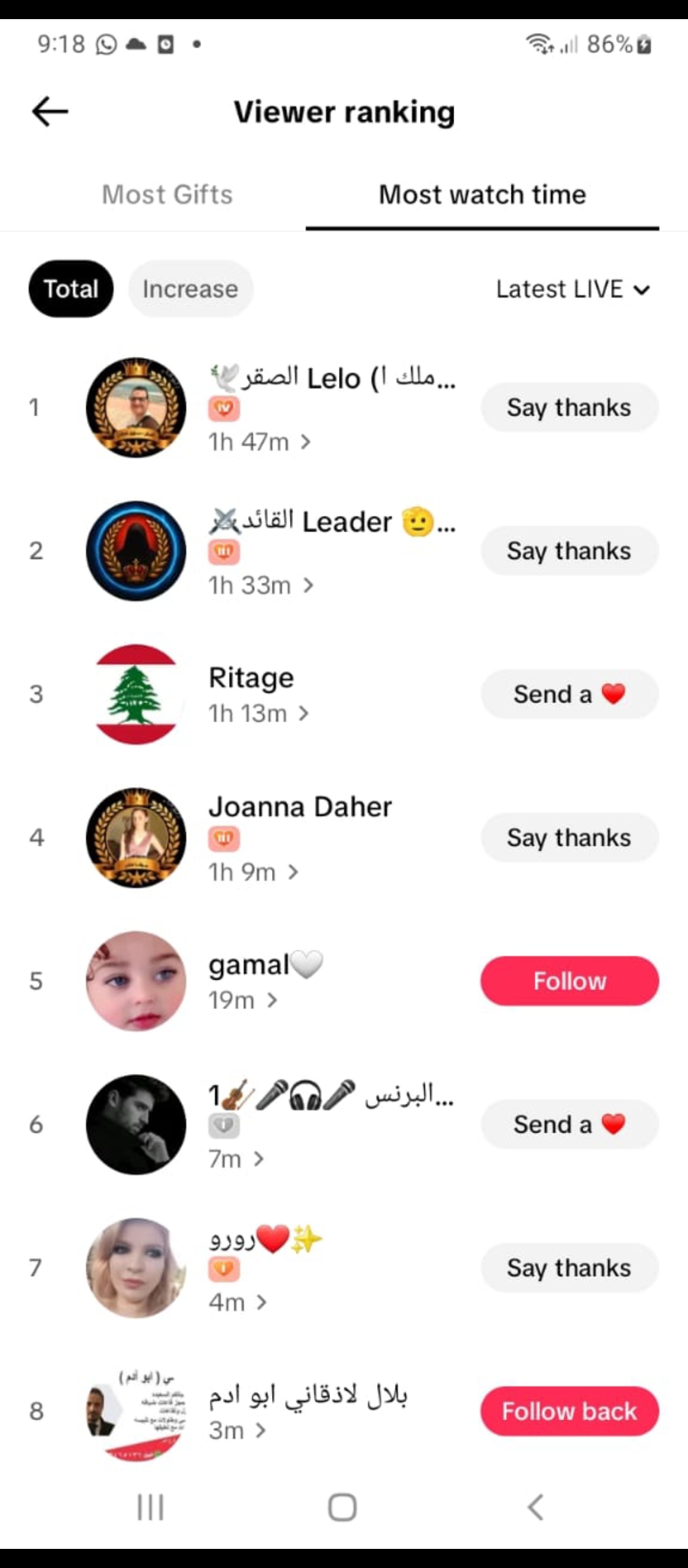The image size is (688, 1568).
Task: Select the Increase filter chip
Action: [190, 289]
